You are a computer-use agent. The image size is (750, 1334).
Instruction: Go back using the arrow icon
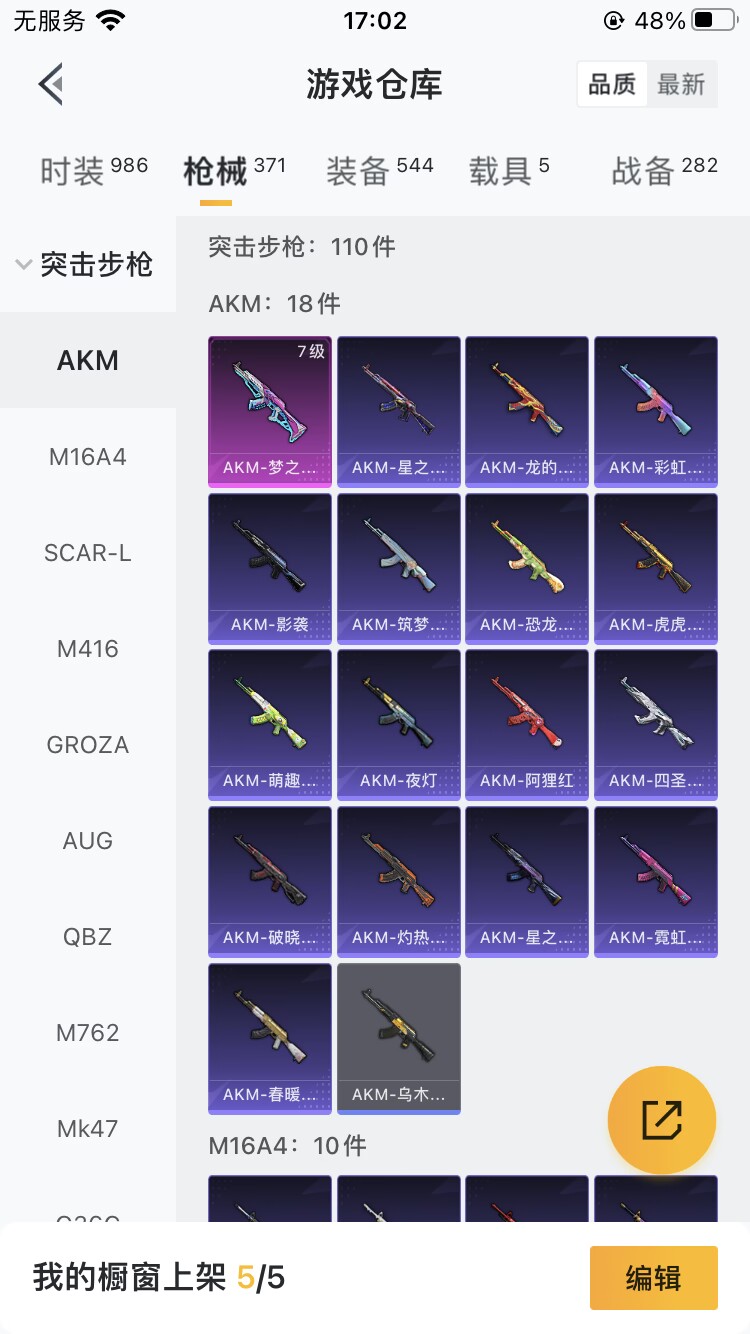tap(51, 84)
